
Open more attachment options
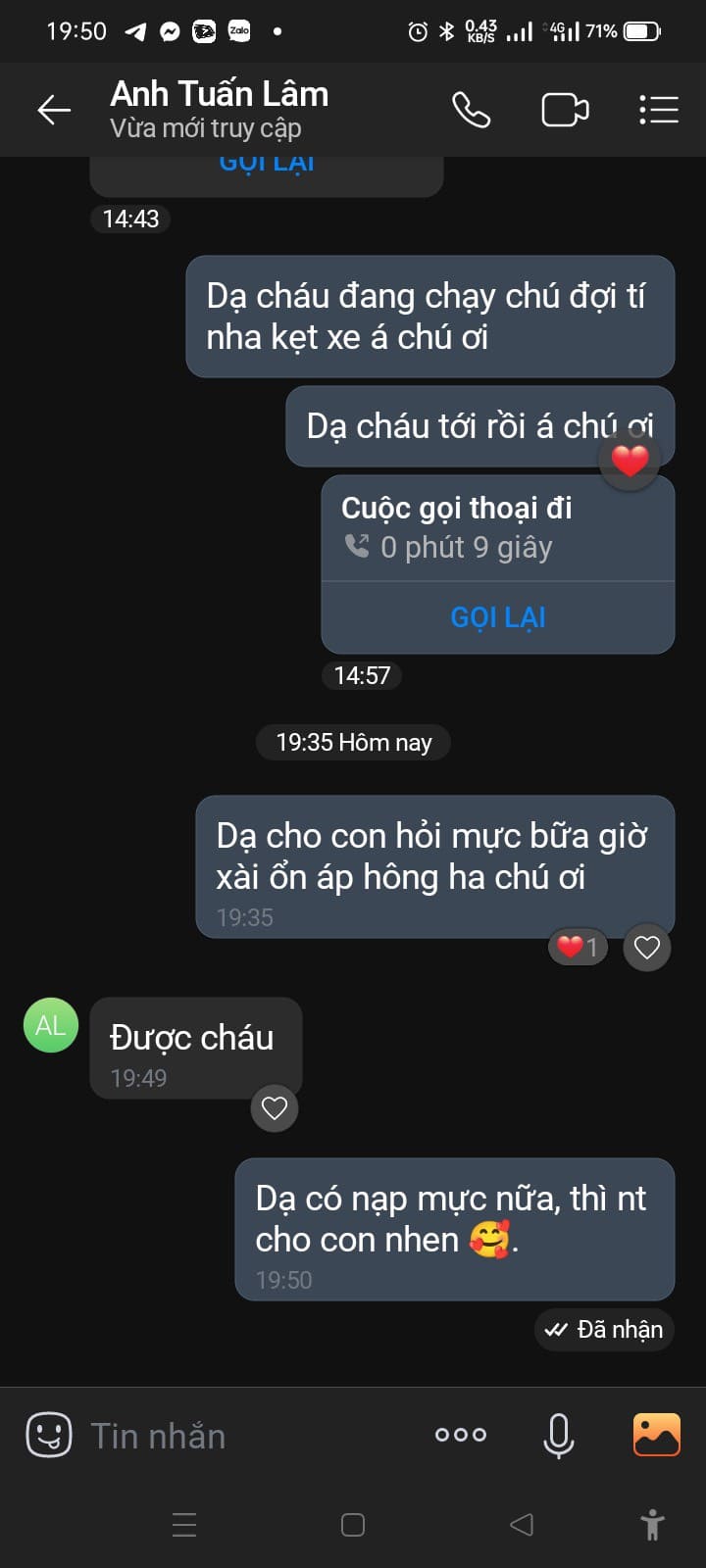[x=461, y=1435]
